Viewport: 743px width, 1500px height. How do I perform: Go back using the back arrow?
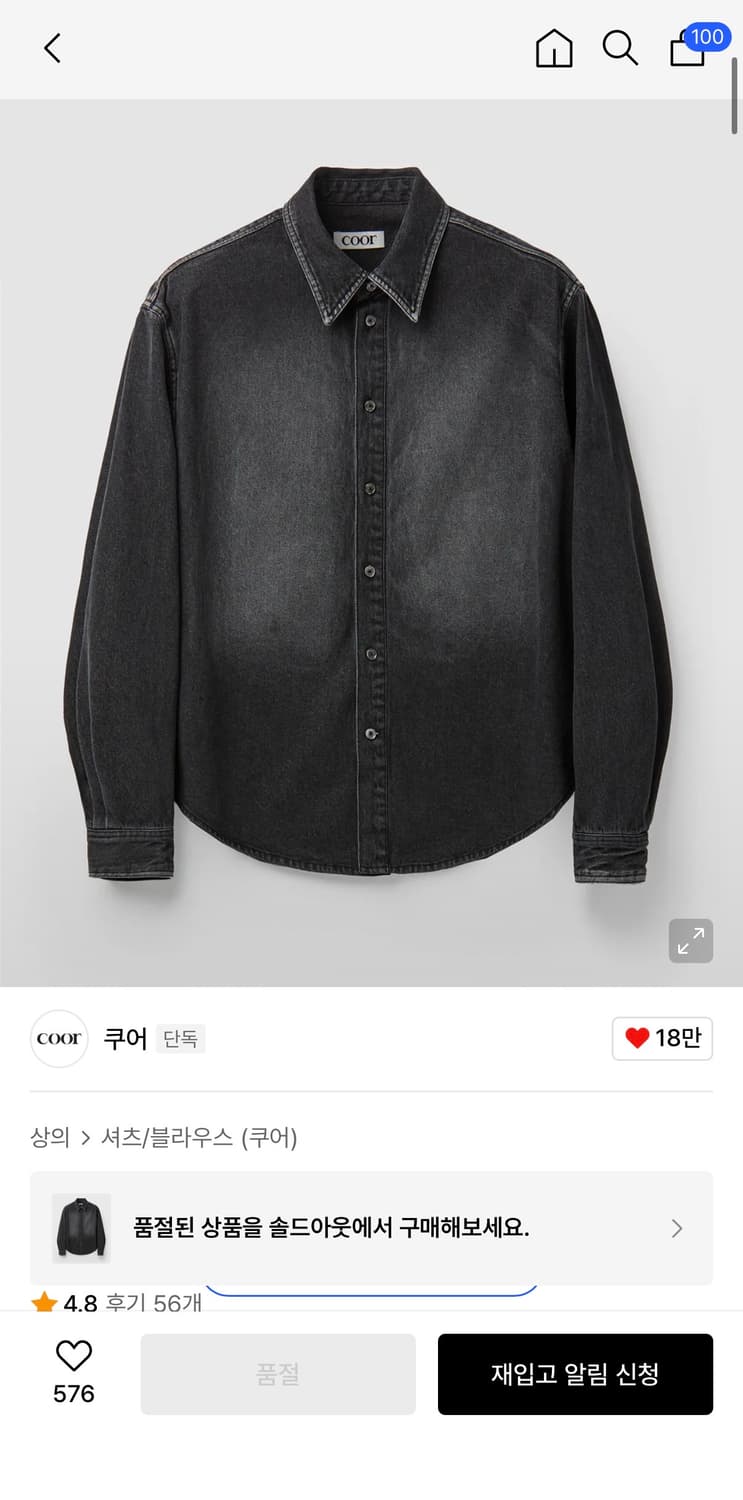tap(52, 48)
